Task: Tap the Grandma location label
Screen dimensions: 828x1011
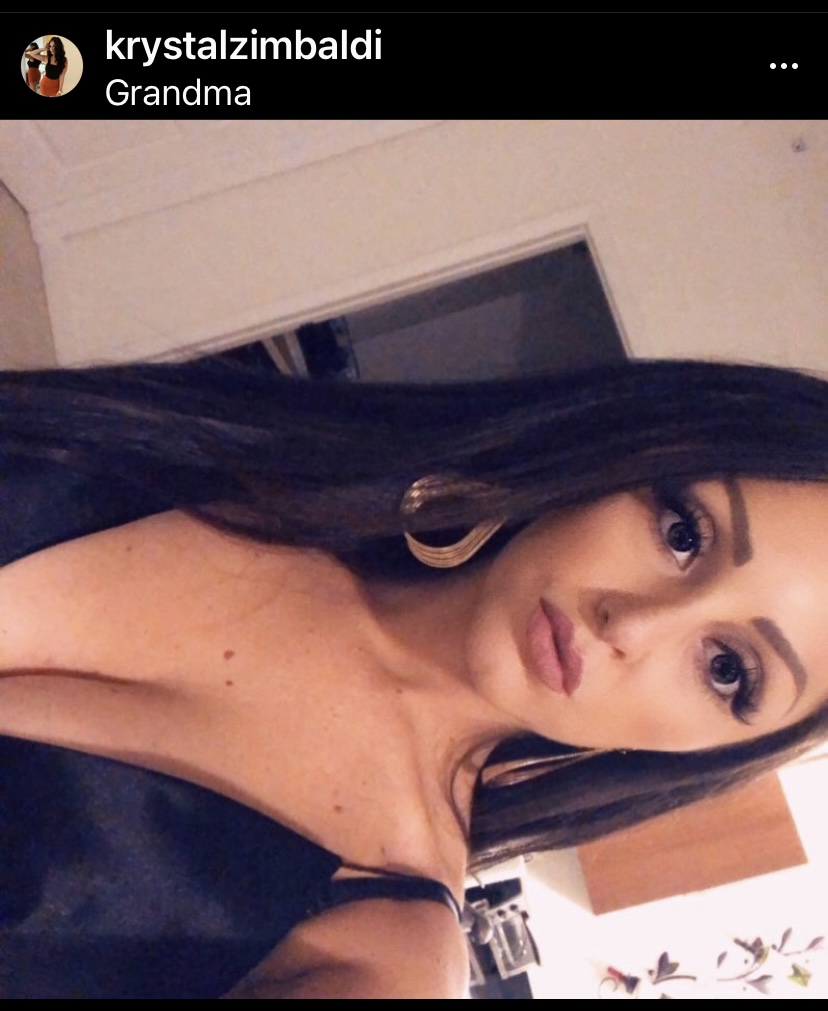Action: tap(177, 93)
